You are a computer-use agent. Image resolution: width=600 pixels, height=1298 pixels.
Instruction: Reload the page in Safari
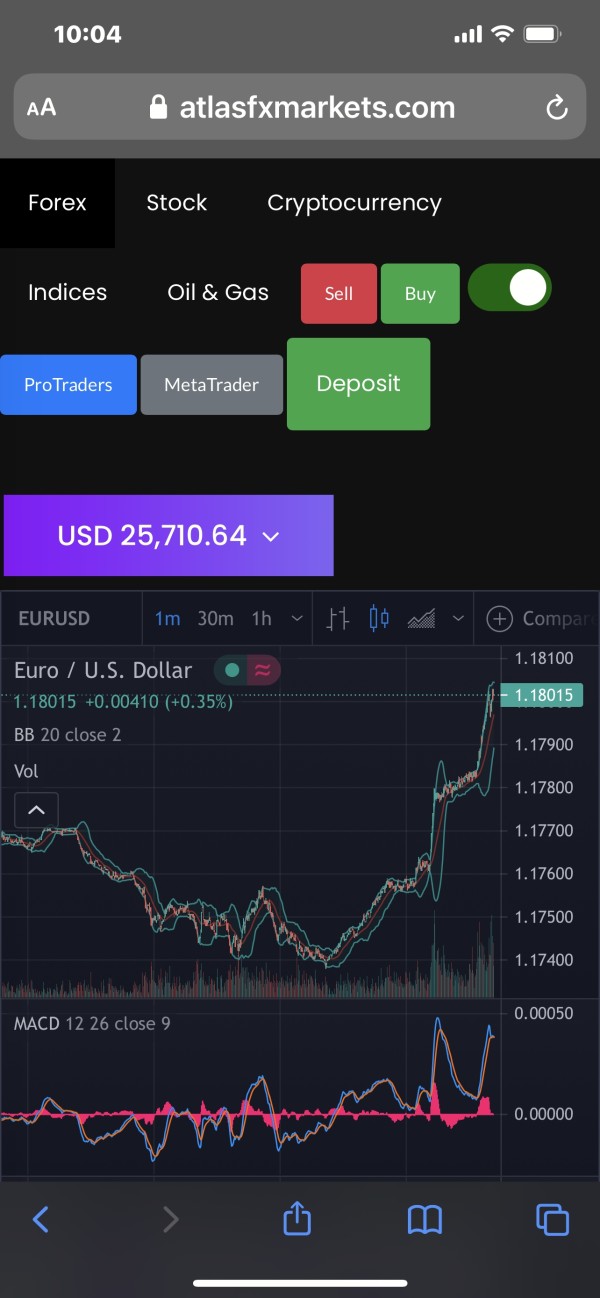point(557,108)
